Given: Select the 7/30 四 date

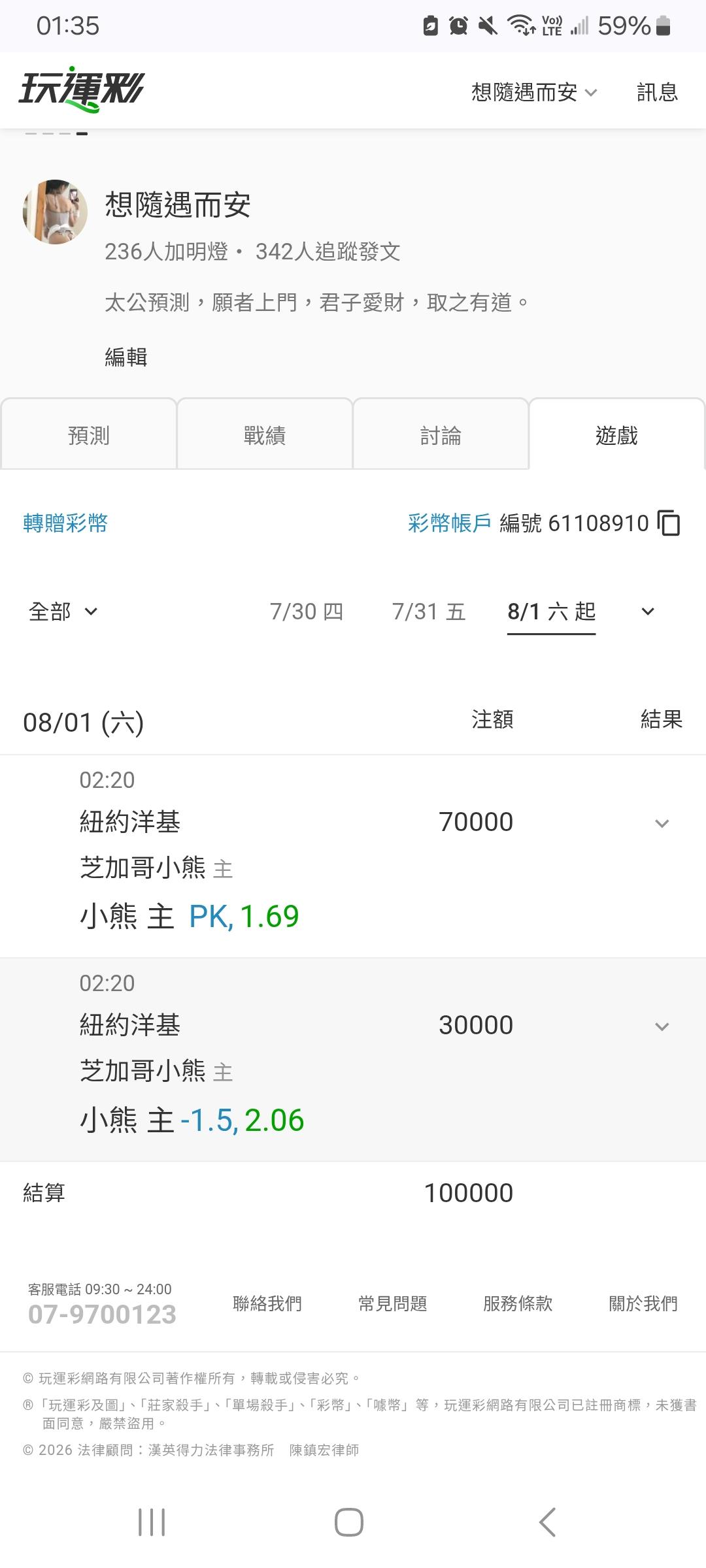Looking at the screenshot, I should click(x=307, y=612).
